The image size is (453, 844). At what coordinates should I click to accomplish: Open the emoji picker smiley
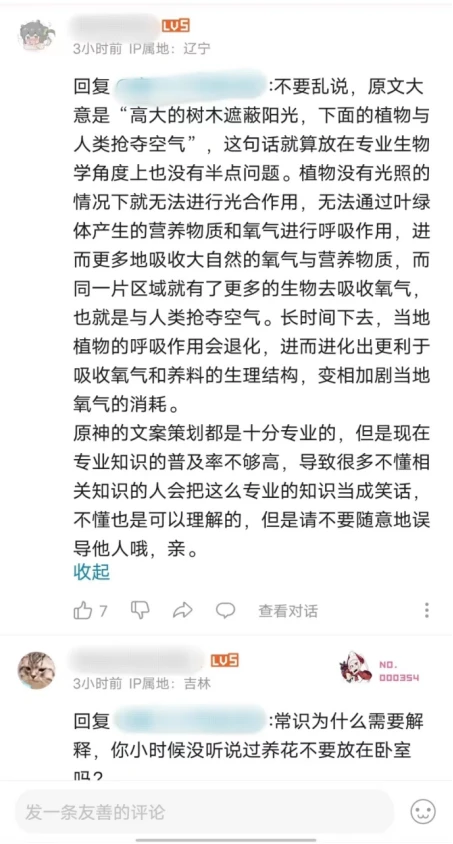423,812
